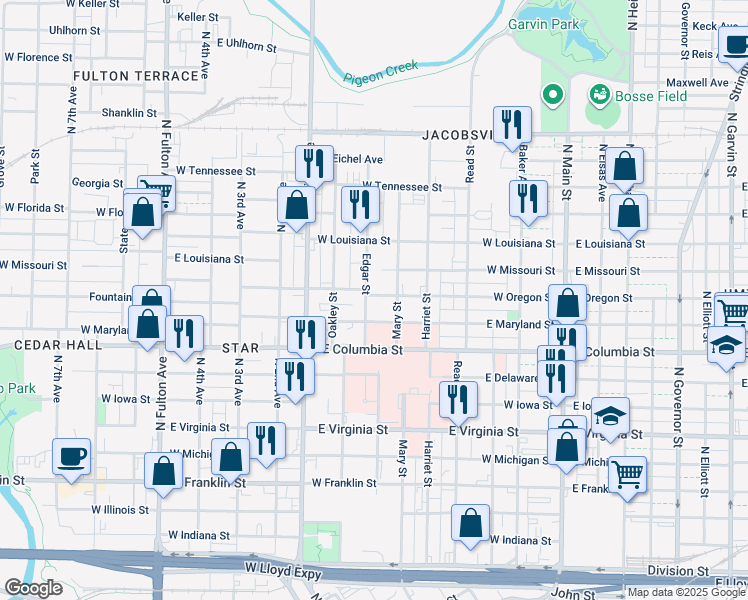
Task: Open the shopping bag marker at Oregon St
Action: [568, 303]
